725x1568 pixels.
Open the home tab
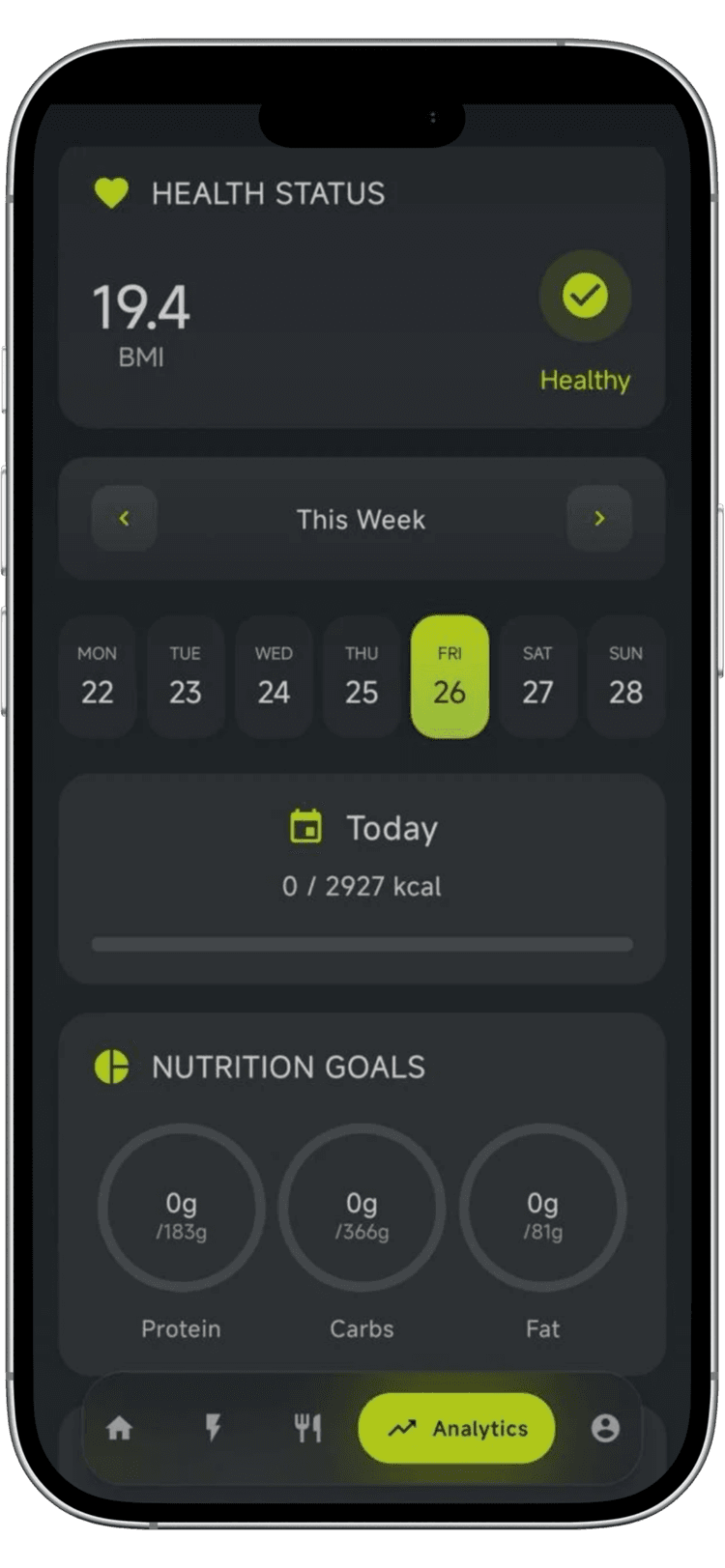click(119, 1428)
